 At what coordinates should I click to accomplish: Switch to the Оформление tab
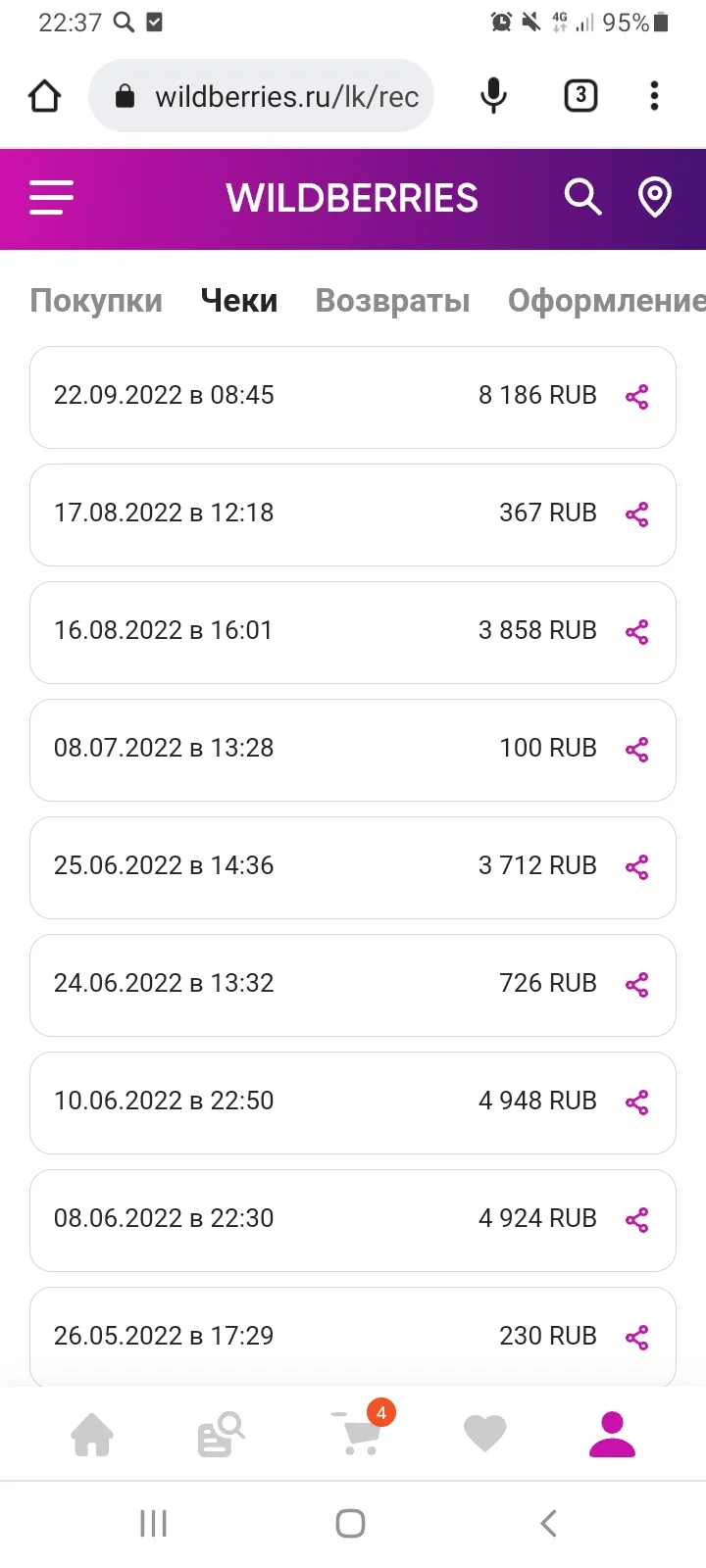point(606,301)
